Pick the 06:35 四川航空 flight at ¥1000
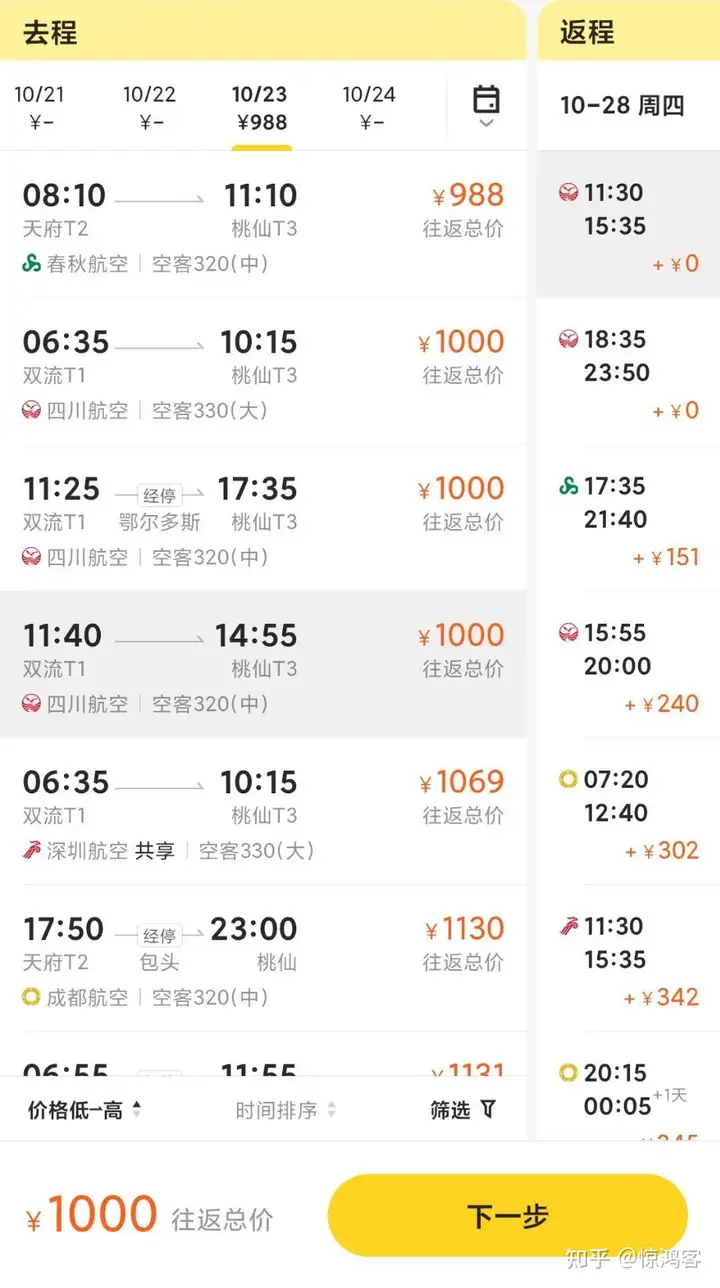This screenshot has width=720, height=1288. pyautogui.click(x=263, y=372)
